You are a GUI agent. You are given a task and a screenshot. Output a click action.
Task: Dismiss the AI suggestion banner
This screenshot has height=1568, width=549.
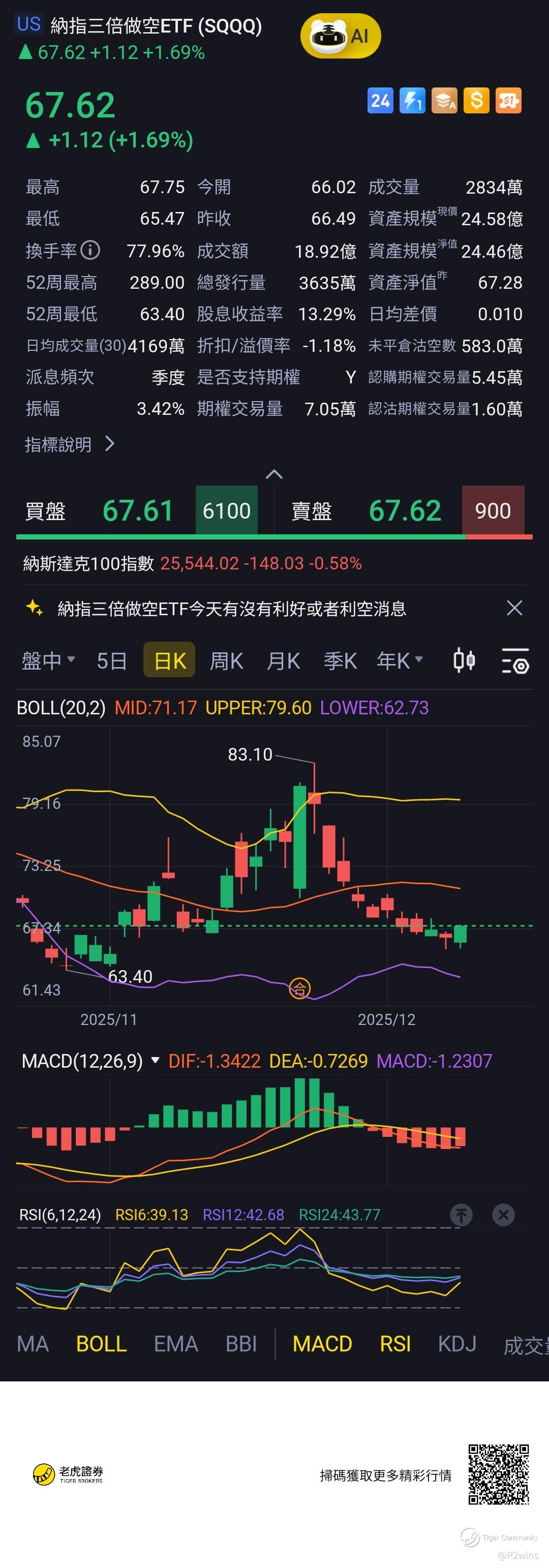514,608
